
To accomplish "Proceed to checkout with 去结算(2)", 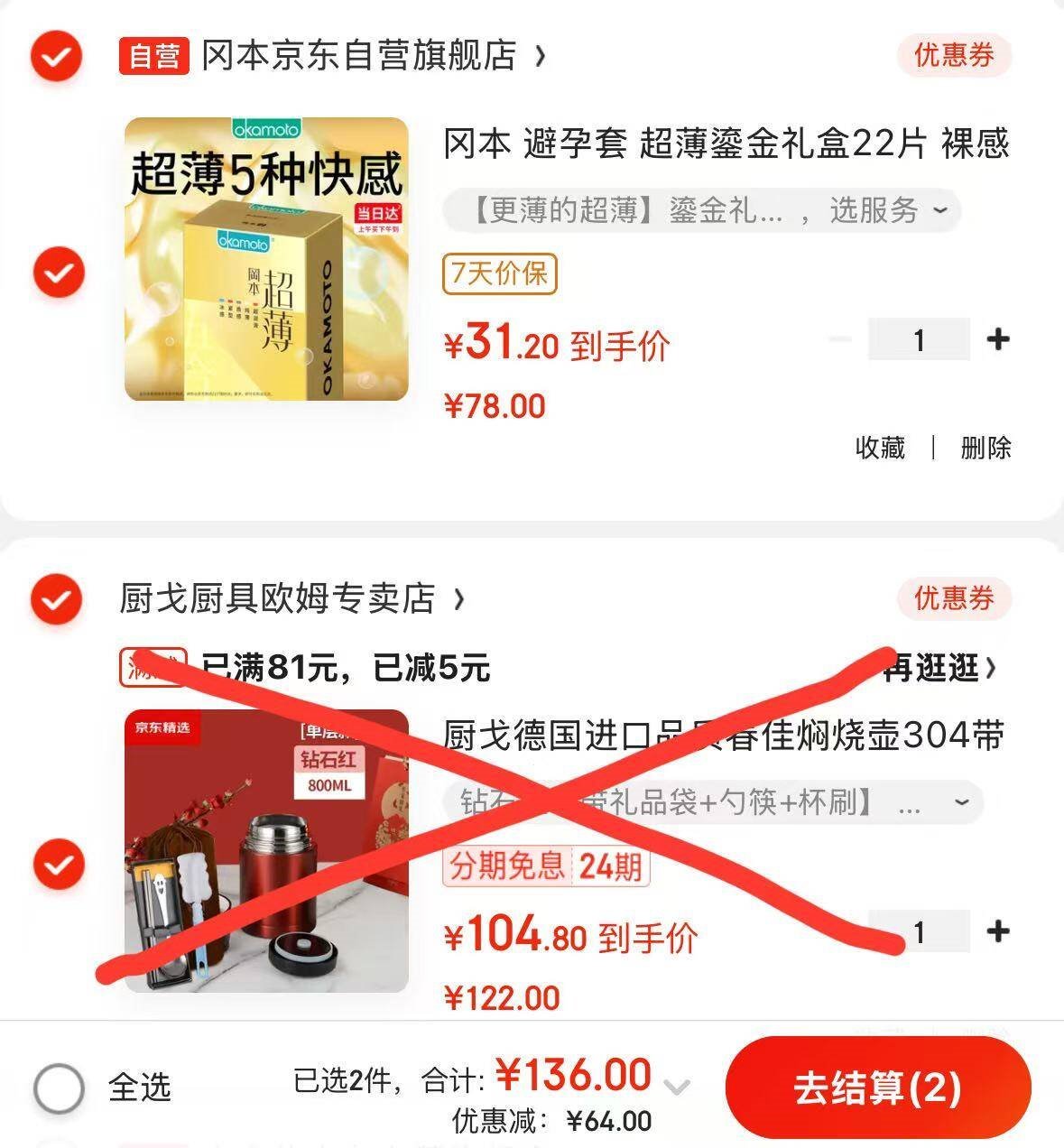I will (877, 1088).
